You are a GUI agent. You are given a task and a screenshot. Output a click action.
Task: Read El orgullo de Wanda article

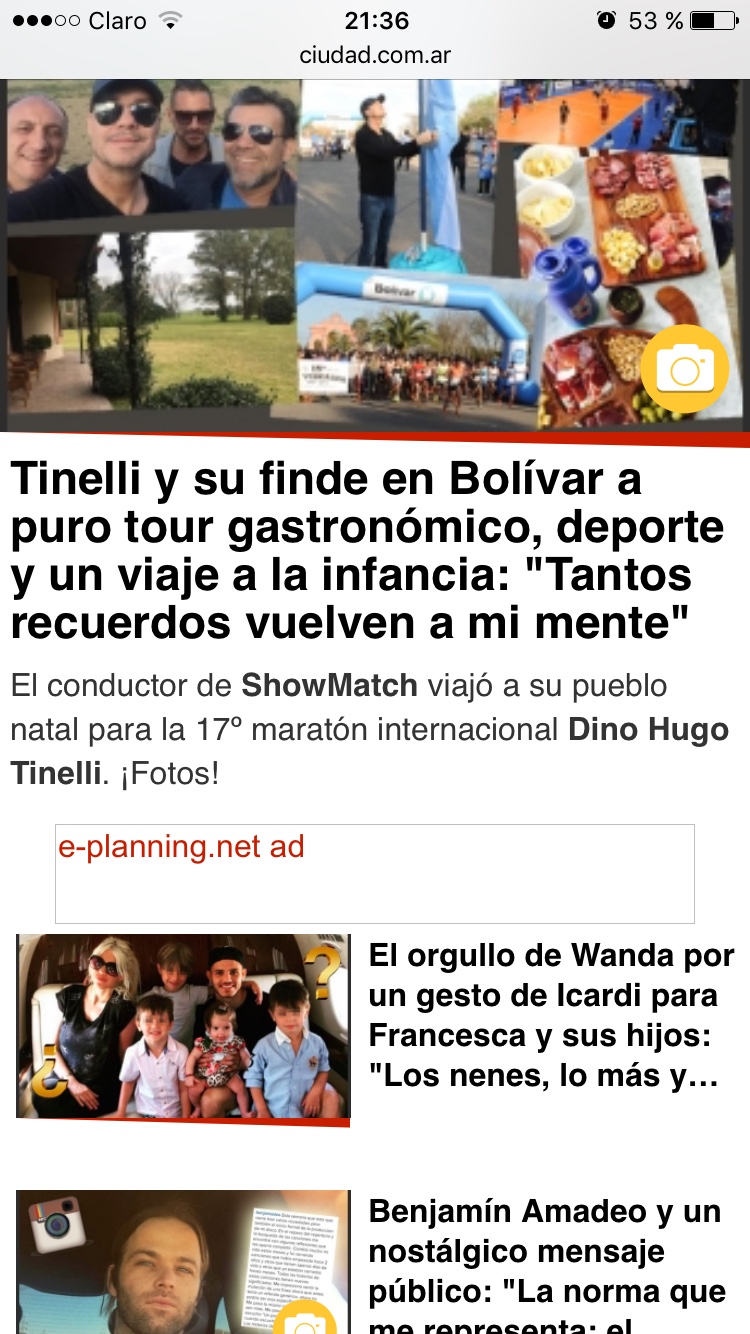point(552,1016)
